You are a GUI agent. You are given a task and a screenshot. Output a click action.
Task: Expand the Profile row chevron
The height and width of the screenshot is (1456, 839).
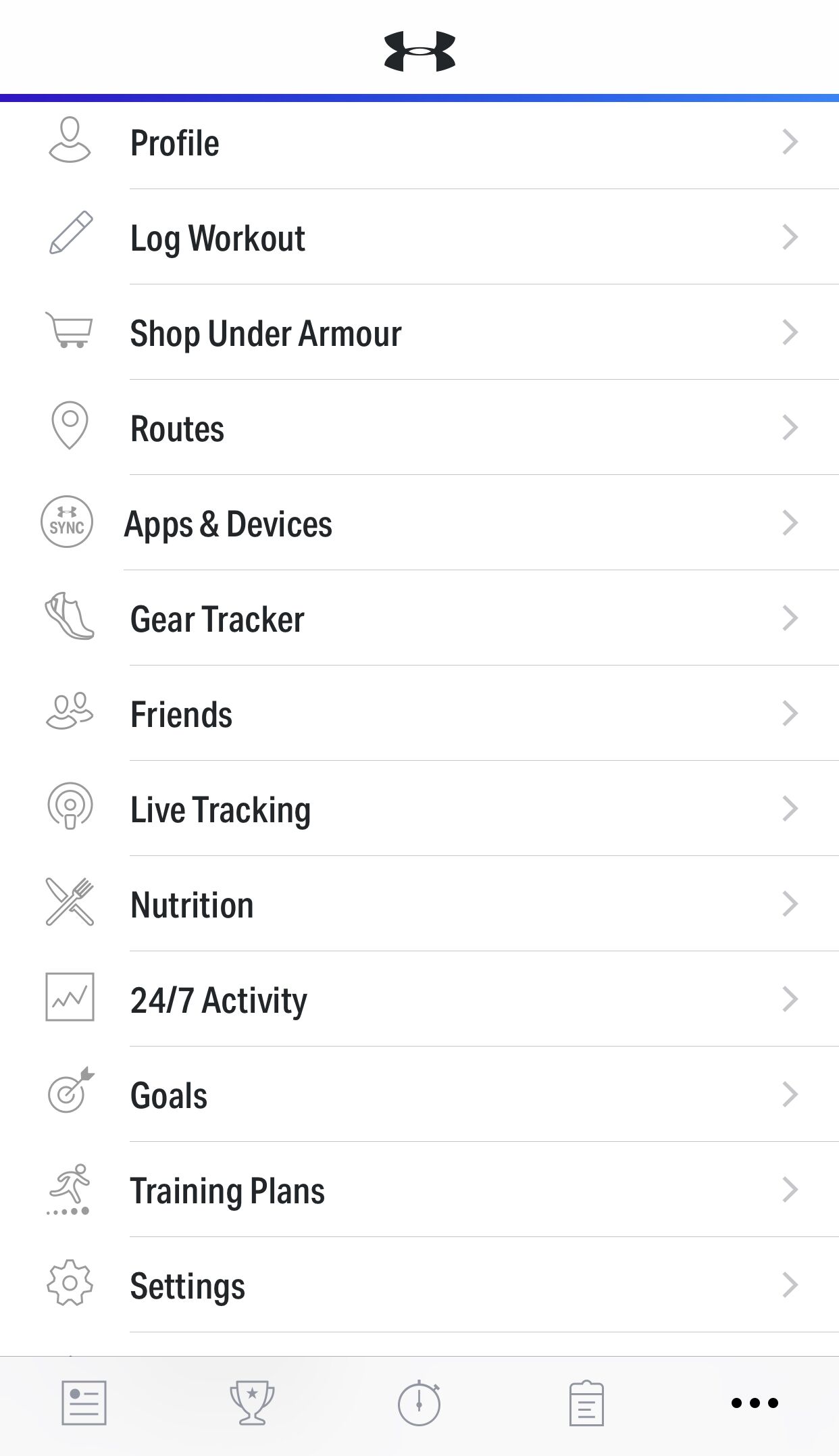point(790,142)
